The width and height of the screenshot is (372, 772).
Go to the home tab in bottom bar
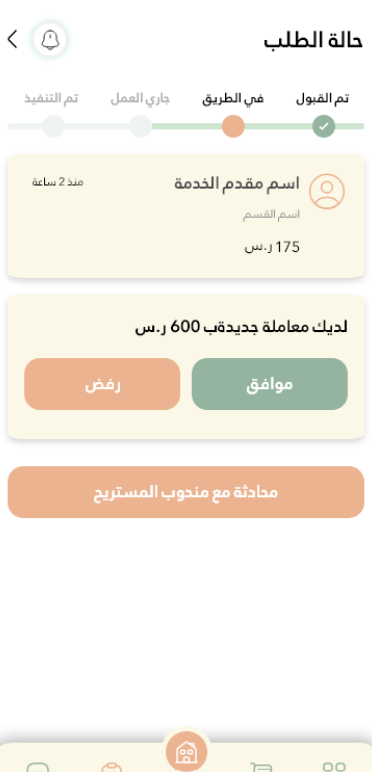pos(186,752)
